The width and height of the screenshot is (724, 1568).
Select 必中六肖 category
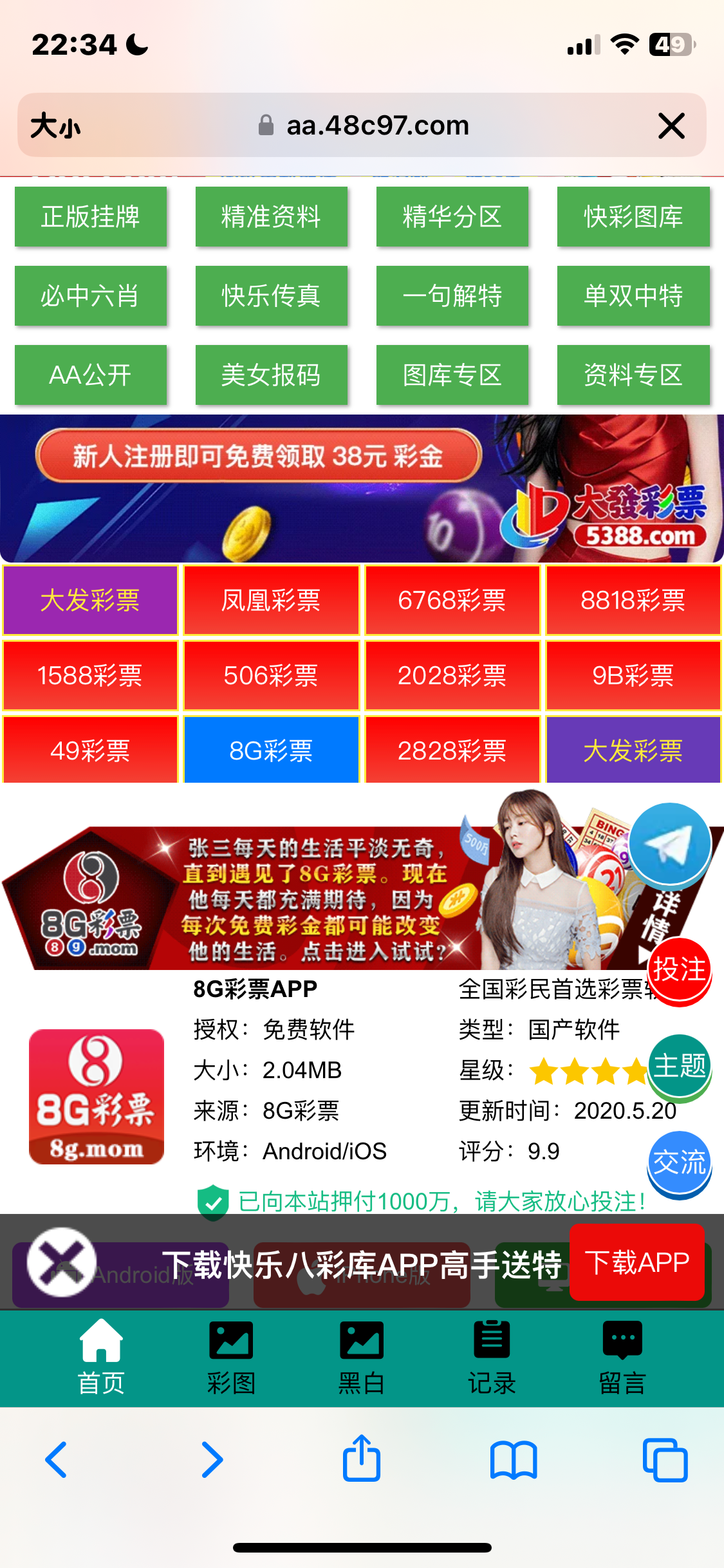[x=91, y=296]
